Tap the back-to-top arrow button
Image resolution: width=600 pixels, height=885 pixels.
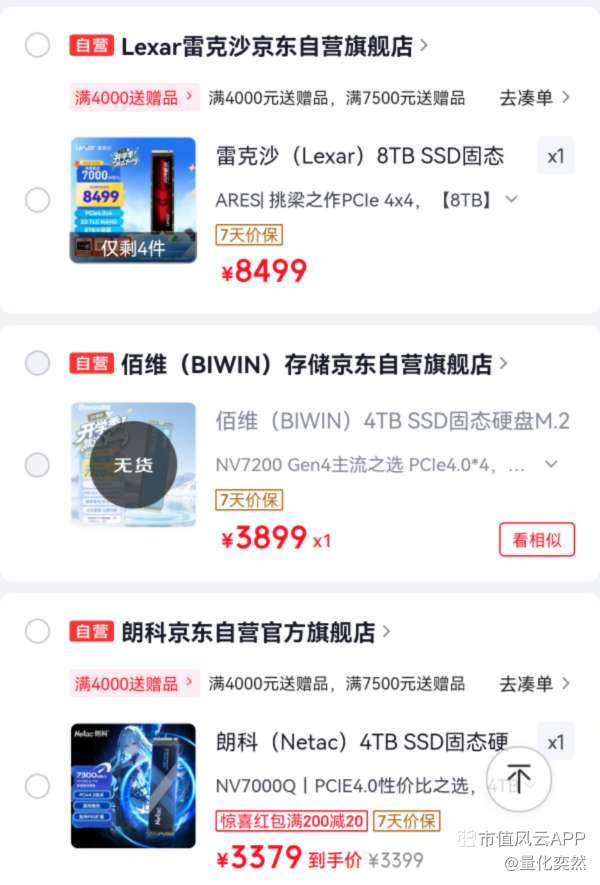pyautogui.click(x=519, y=779)
